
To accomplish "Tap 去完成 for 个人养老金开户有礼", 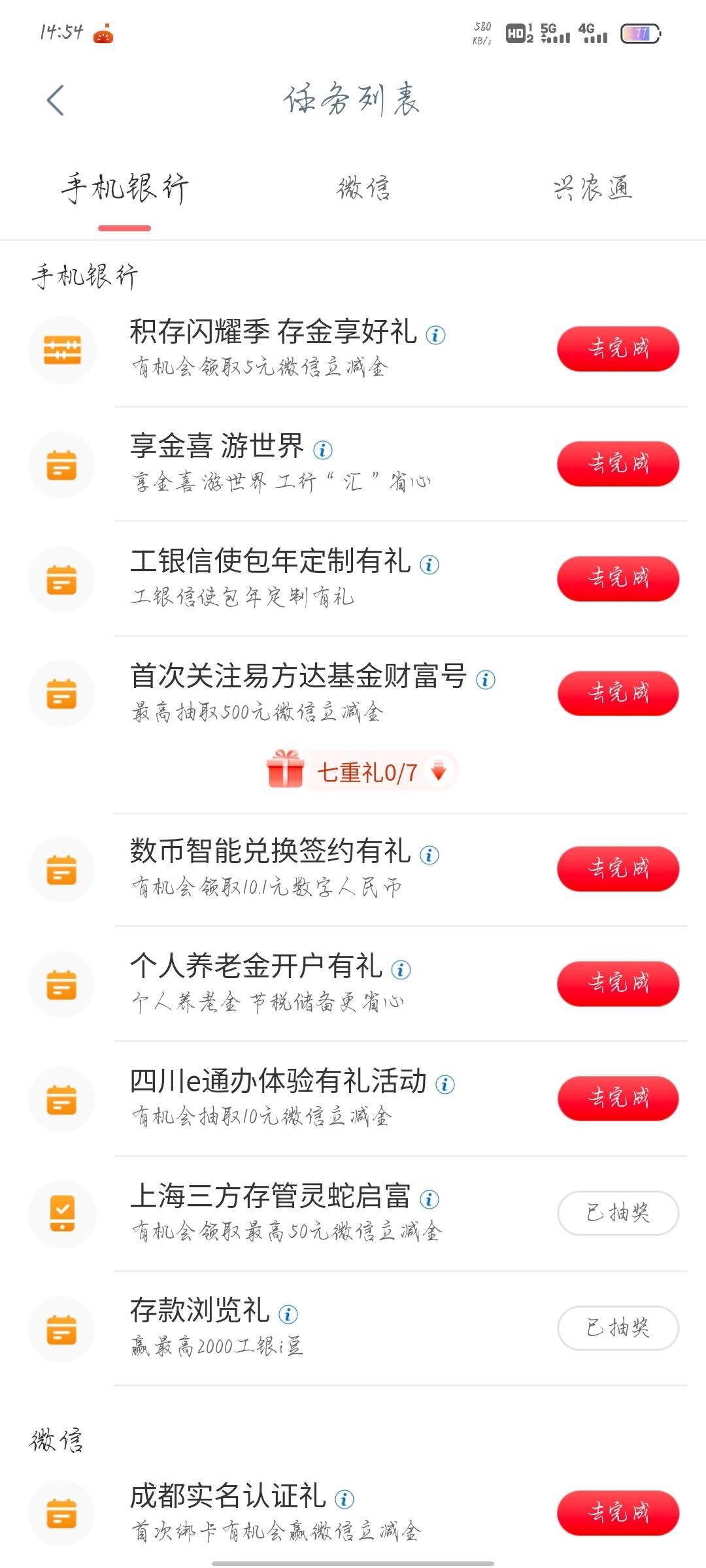I will (x=618, y=983).
